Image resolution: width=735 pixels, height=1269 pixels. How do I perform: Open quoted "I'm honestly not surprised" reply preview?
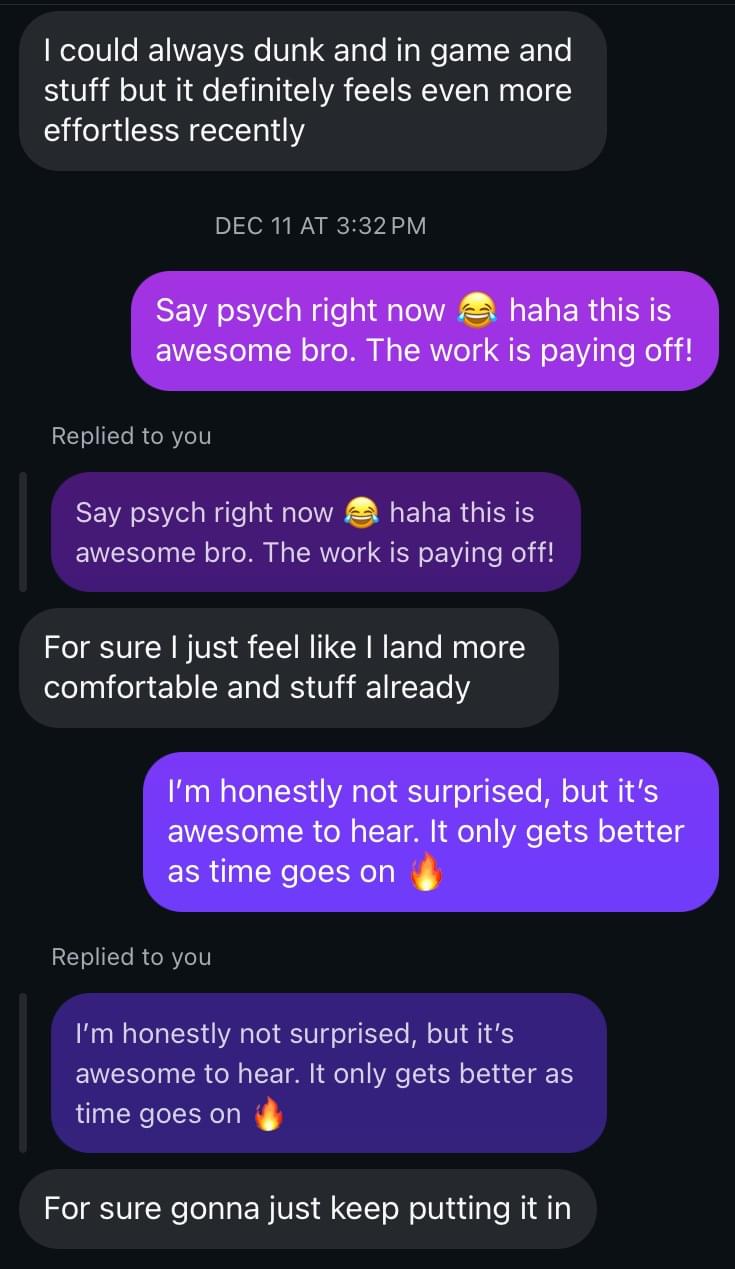point(328,1073)
